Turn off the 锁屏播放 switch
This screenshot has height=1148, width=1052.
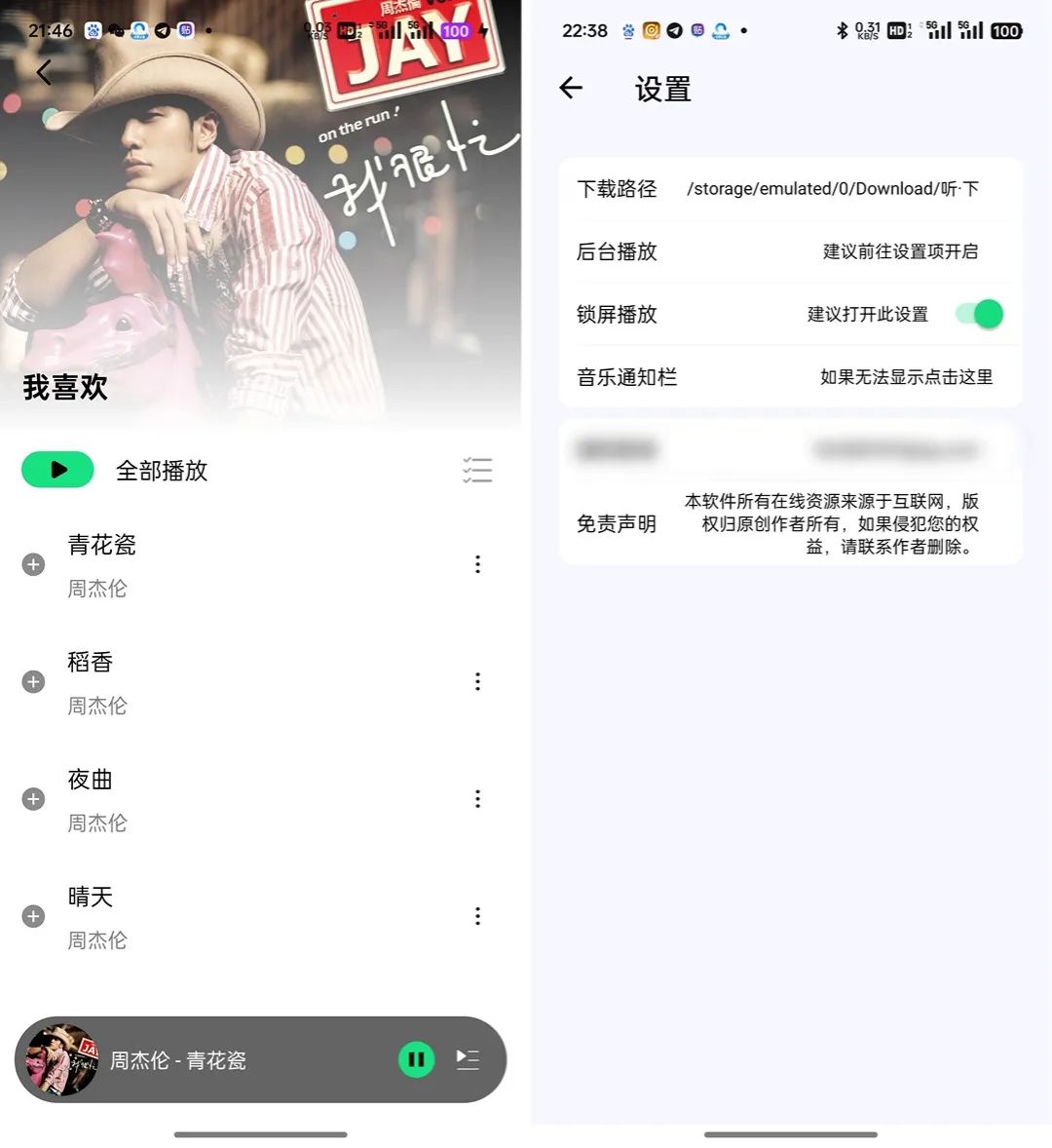pos(979,314)
